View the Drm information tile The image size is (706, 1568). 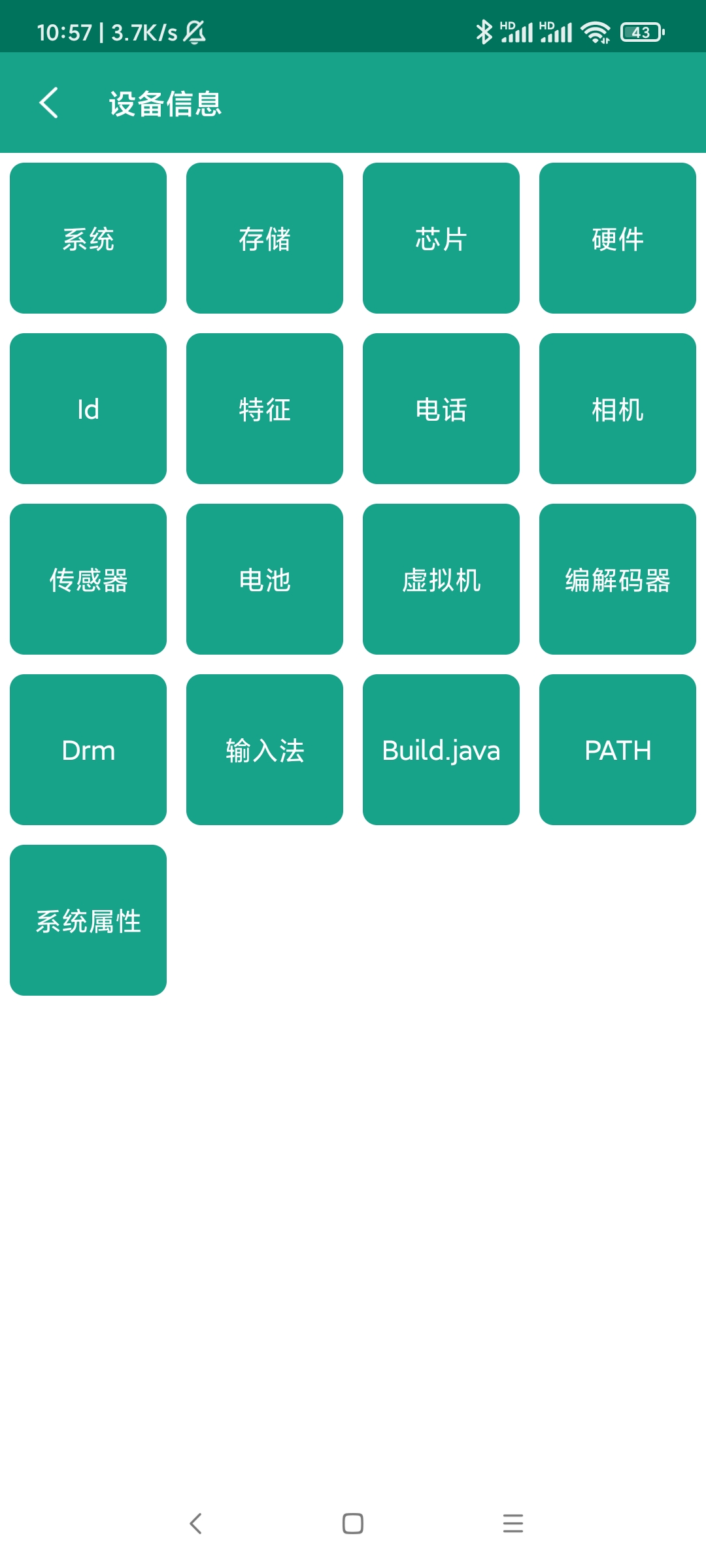point(88,750)
